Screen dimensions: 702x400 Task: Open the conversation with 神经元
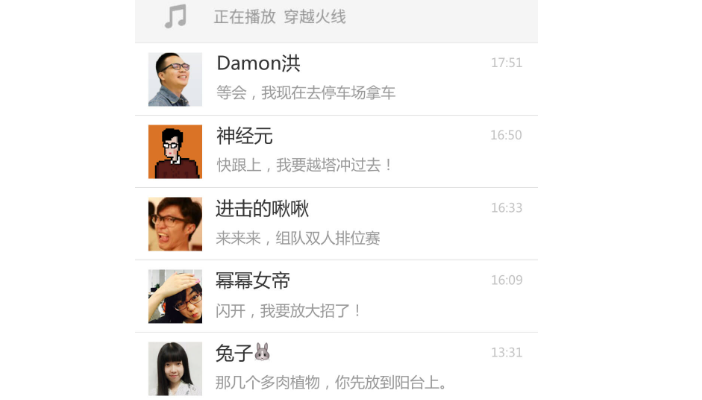tap(336, 151)
